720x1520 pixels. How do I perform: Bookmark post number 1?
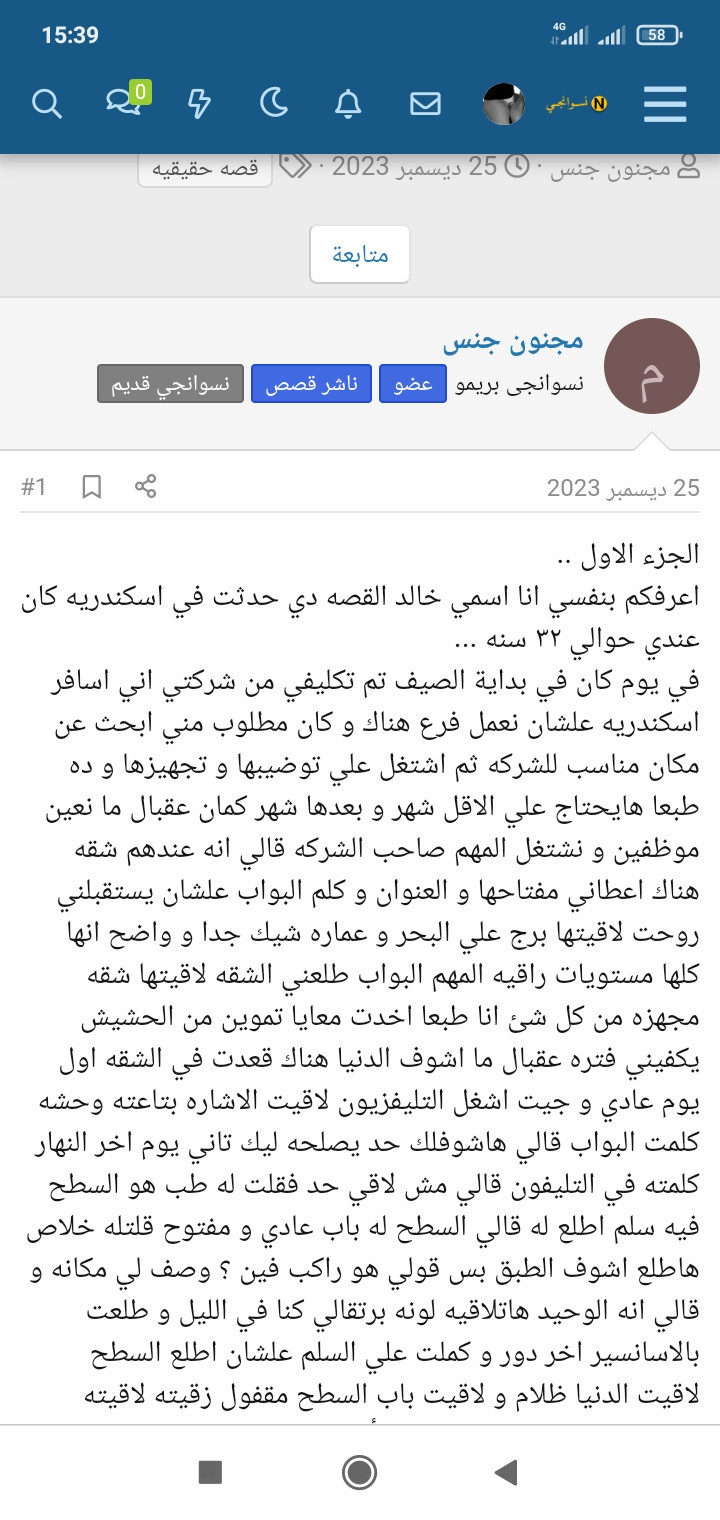click(92, 487)
